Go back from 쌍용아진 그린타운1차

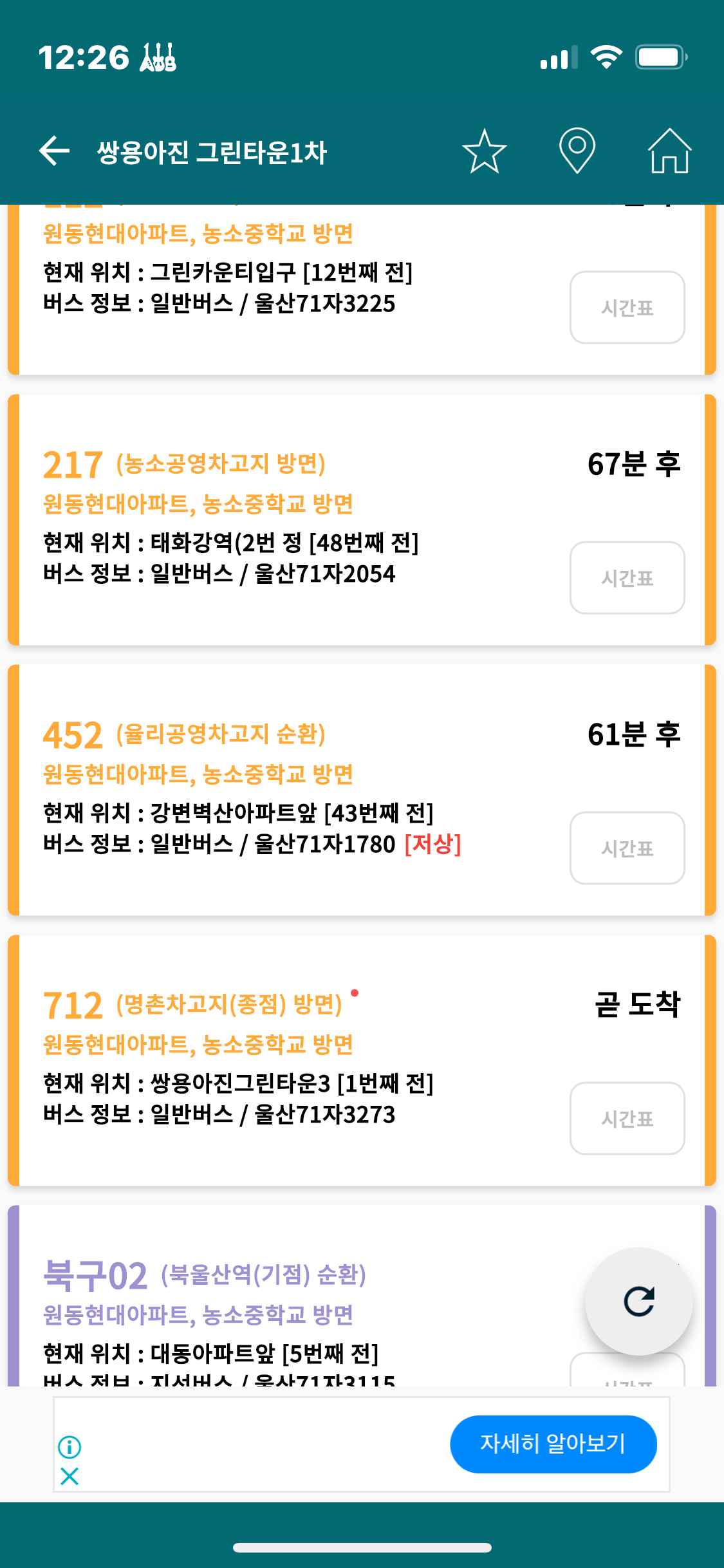click(55, 152)
